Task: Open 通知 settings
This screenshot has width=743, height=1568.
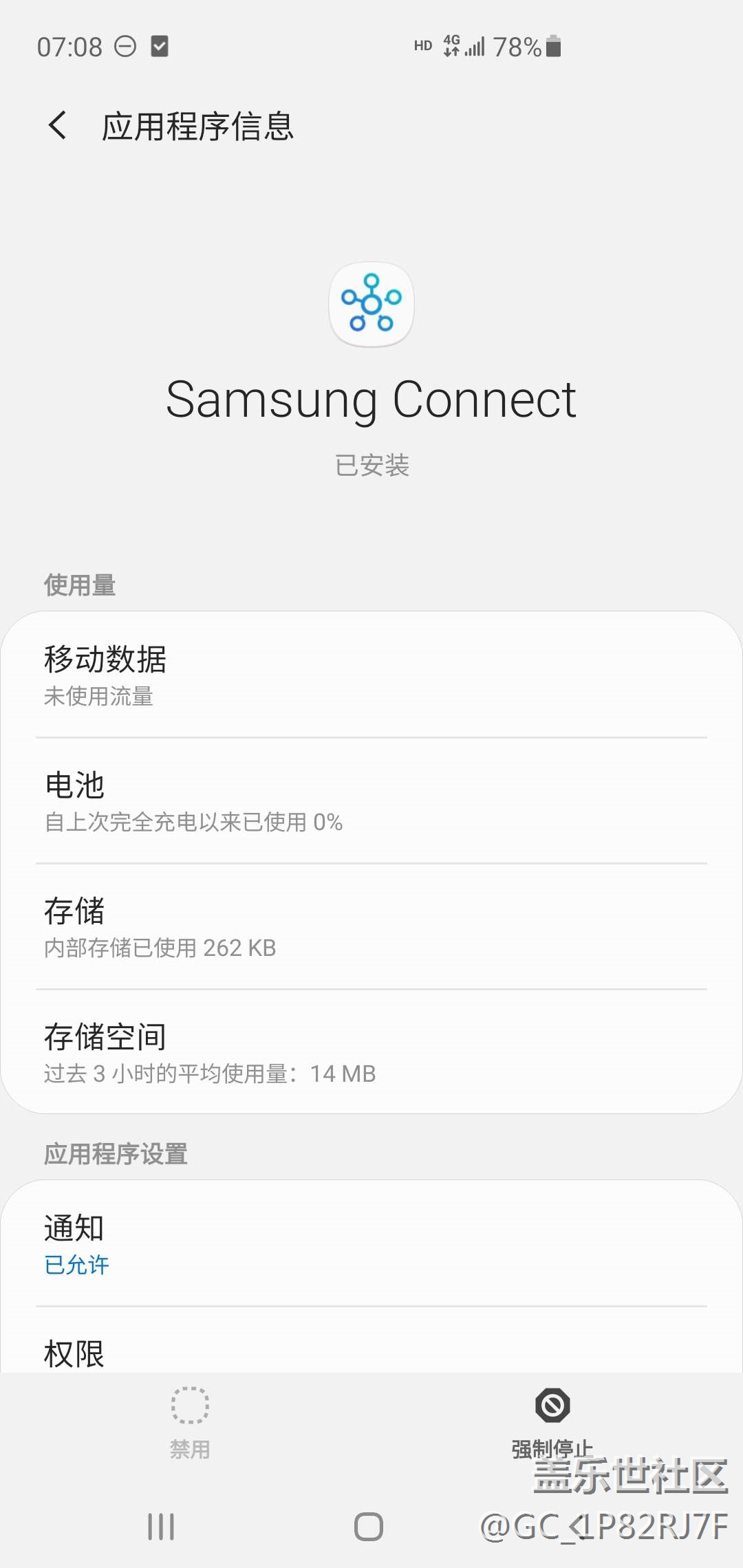Action: pyautogui.click(x=371, y=1243)
